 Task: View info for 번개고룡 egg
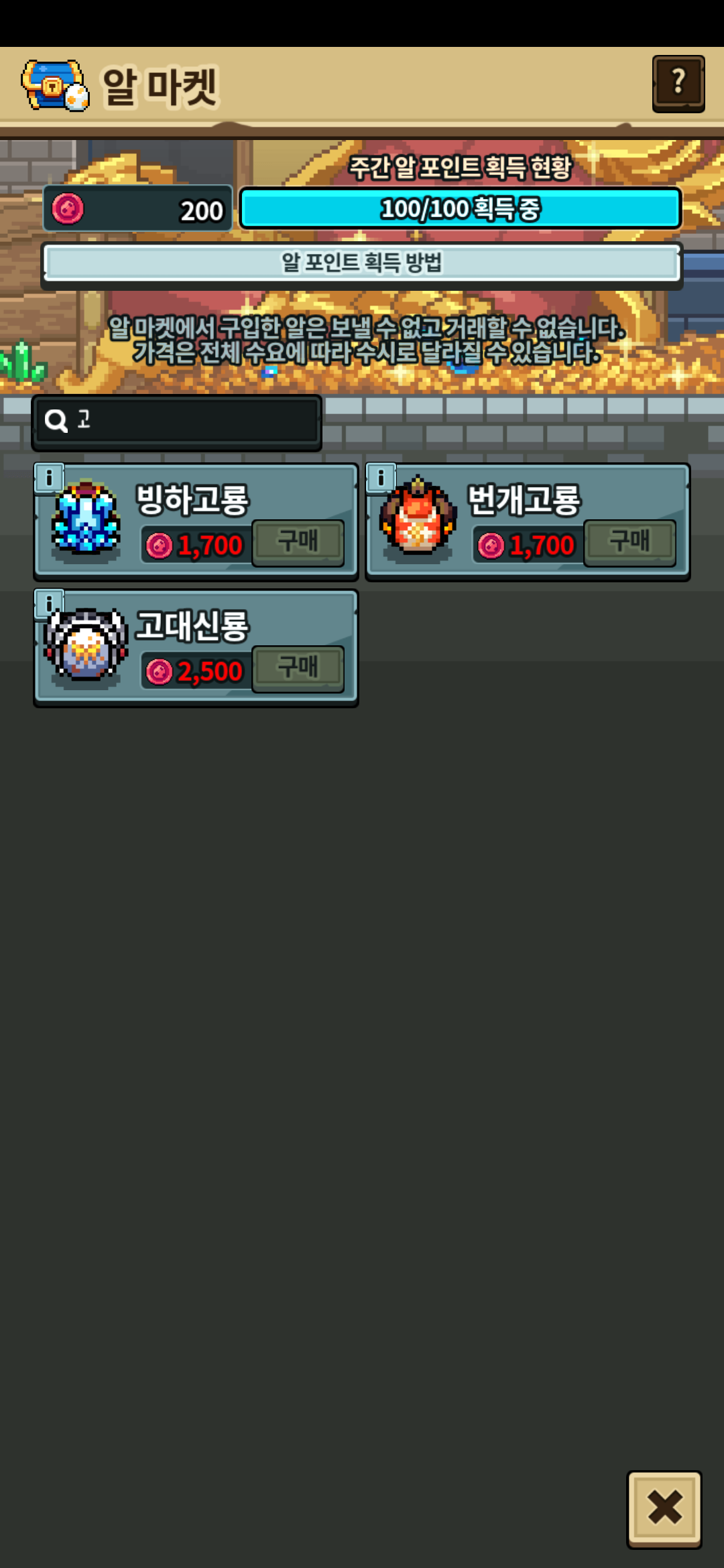click(x=381, y=478)
